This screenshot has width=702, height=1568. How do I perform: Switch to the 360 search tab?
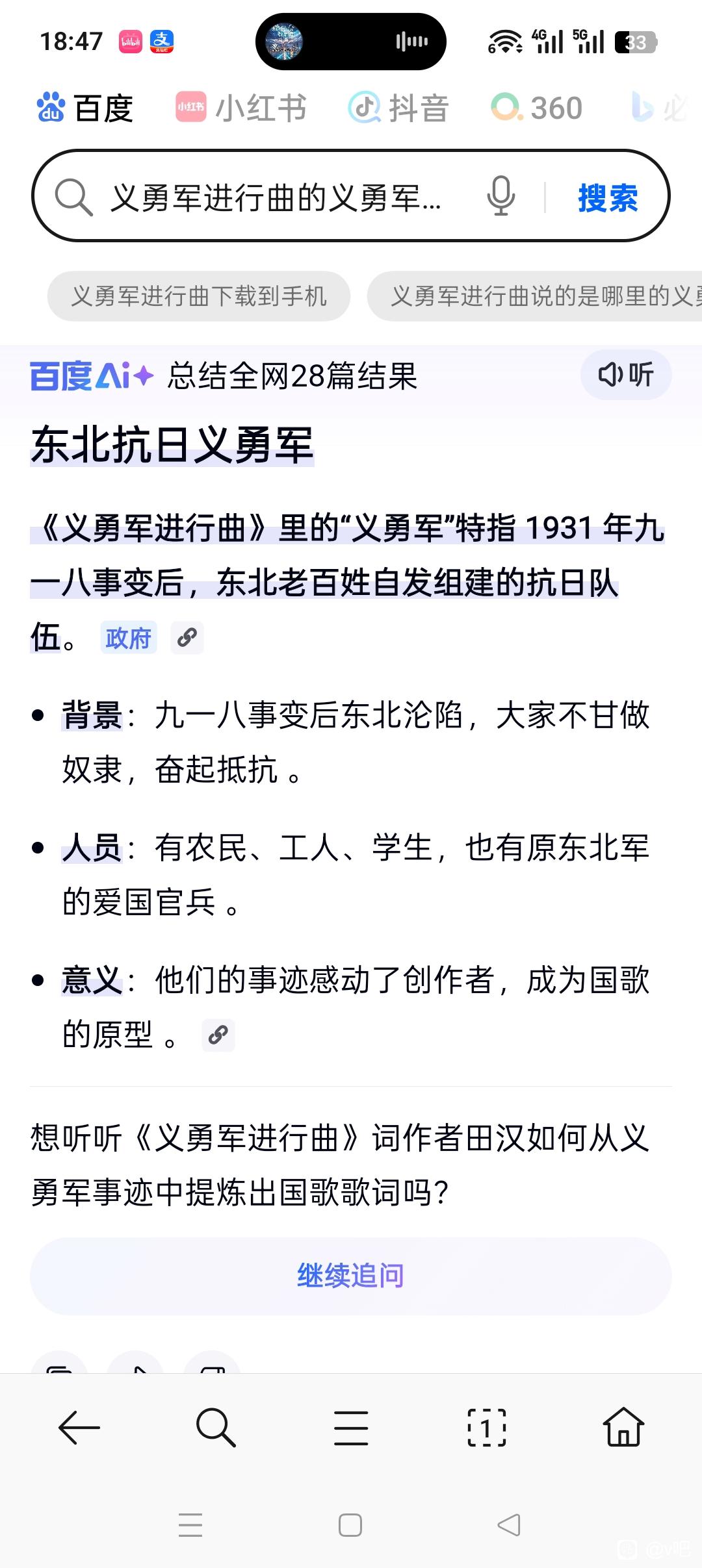pos(537,108)
